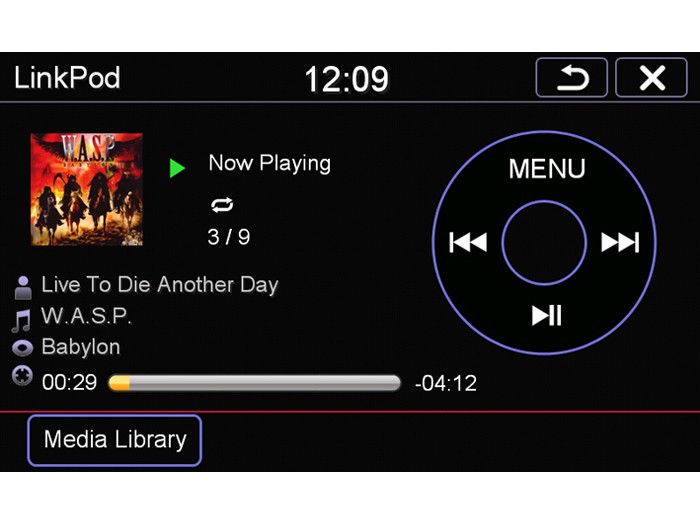Tap the song progress bar to seek

point(255,383)
